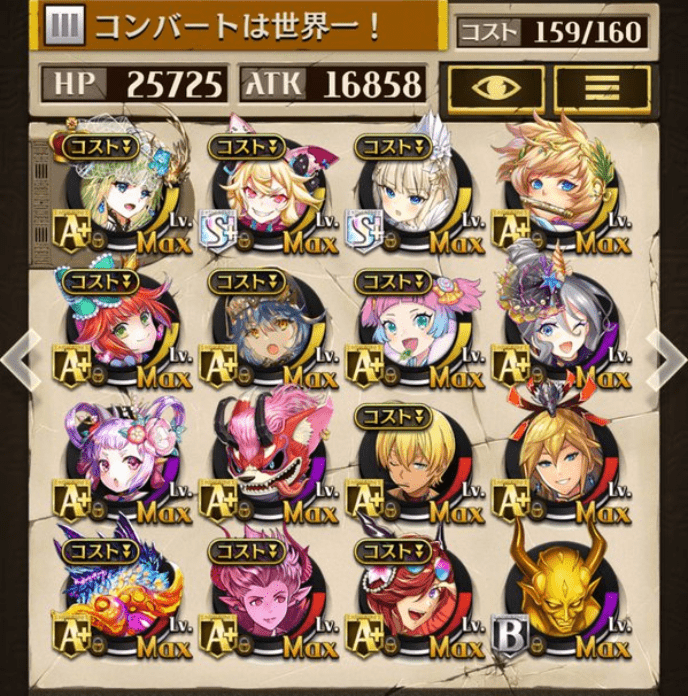Select the purple-haired girl with flowers

pos(122,458)
